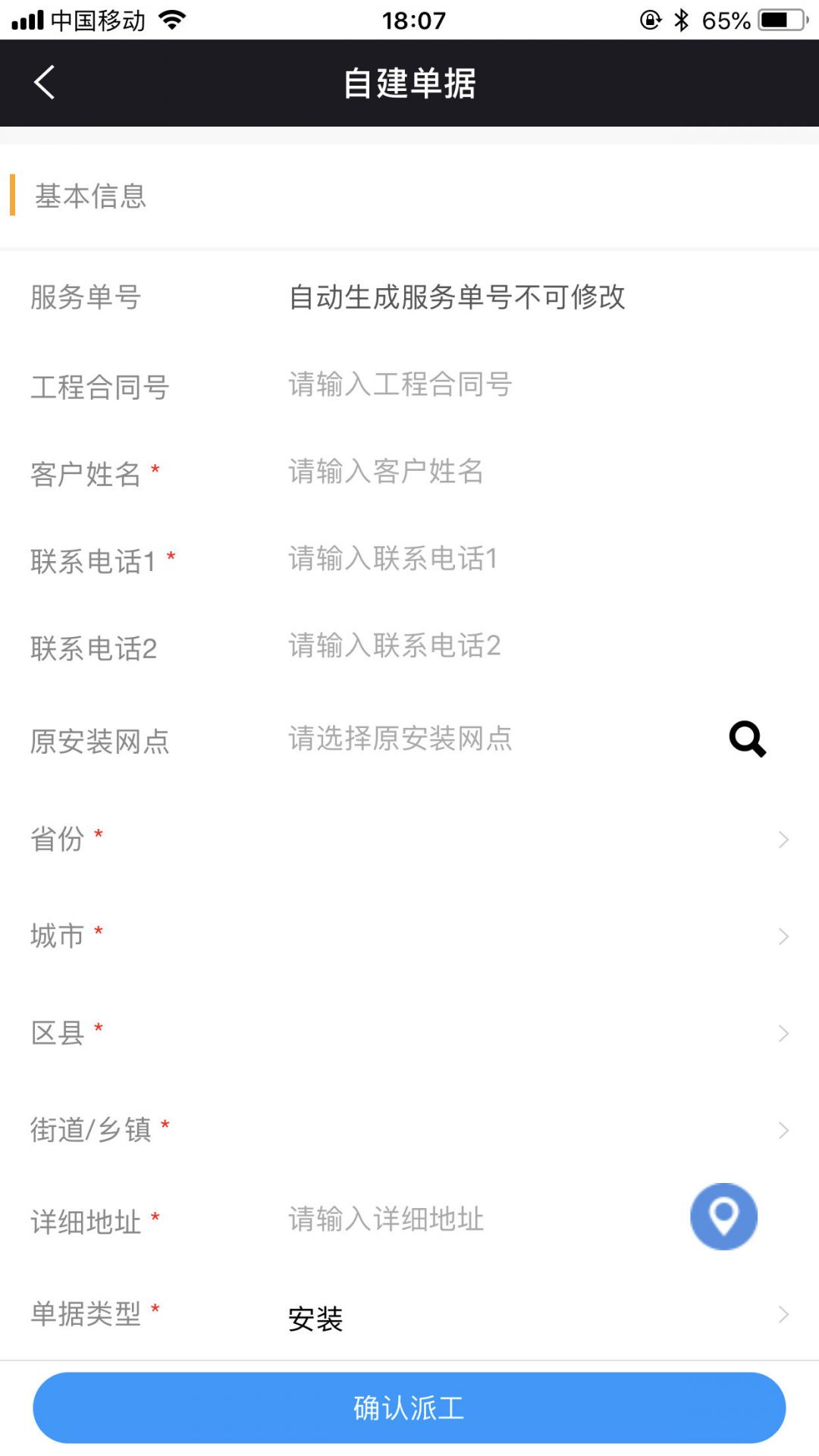Tap the back arrow to leave 自建单据
819x1456 pixels.
[43, 83]
